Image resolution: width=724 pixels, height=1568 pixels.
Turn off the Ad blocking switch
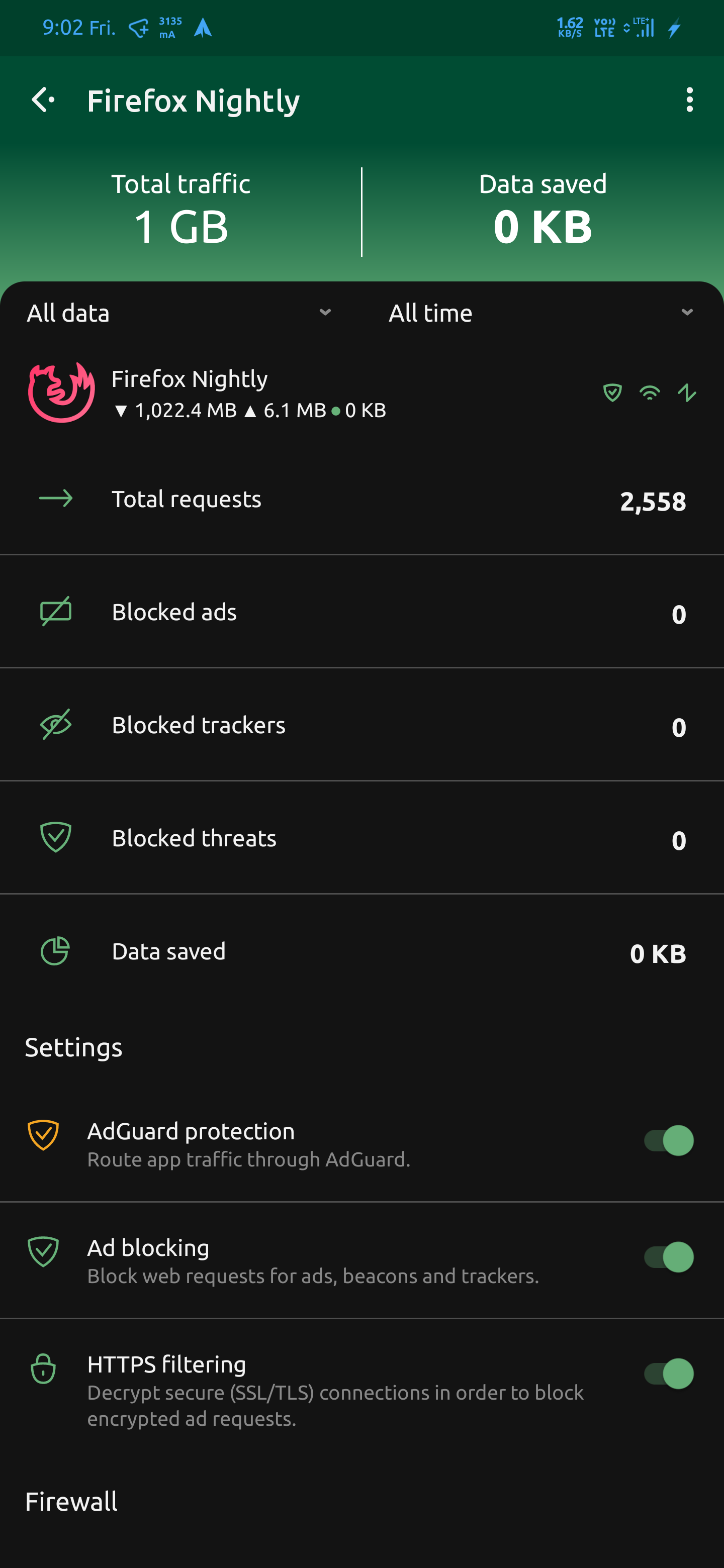coord(668,1257)
